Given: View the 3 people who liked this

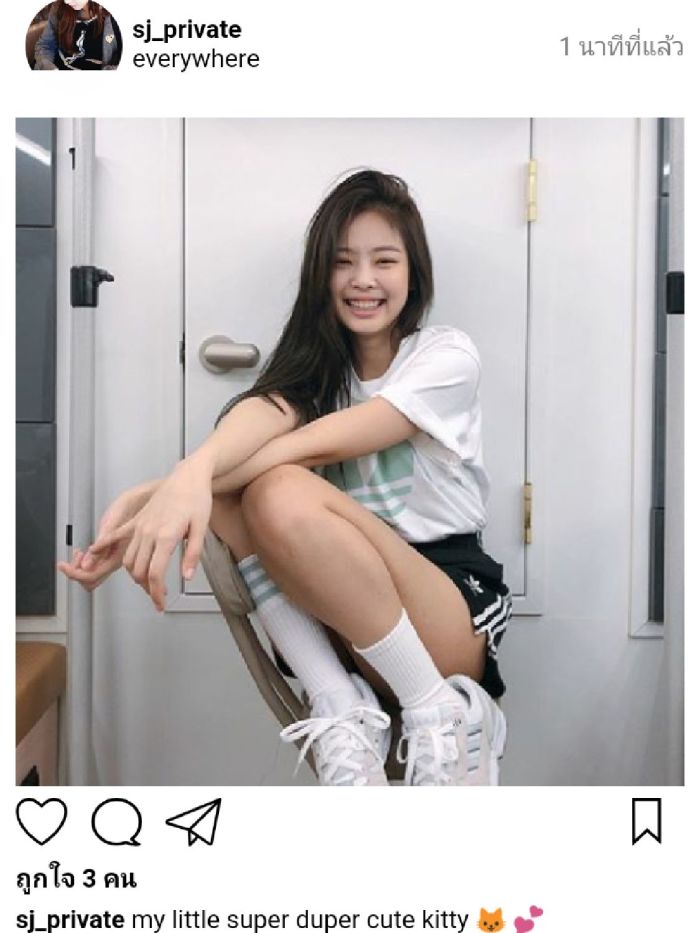Looking at the screenshot, I should pos(76,880).
